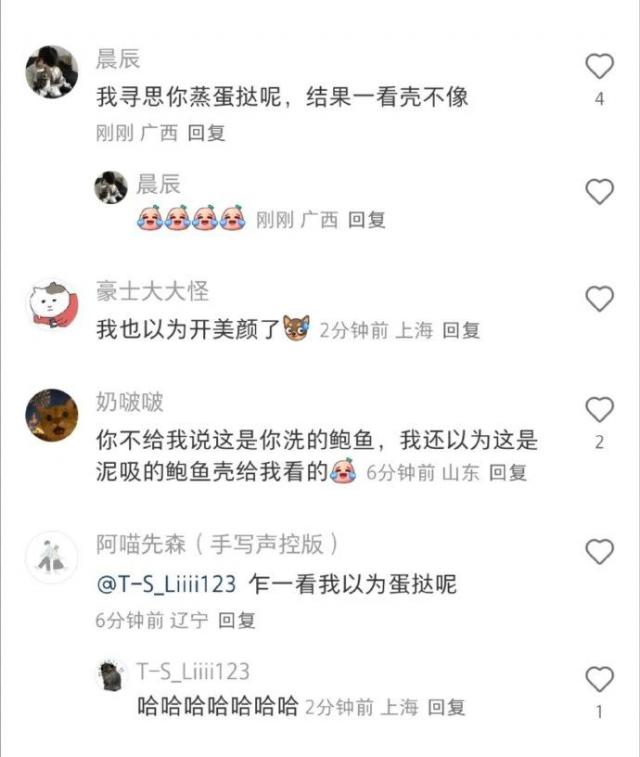Like T-S_Liiii123's 哈哈哈 reply
The height and width of the screenshot is (757, 640).
[x=599, y=680]
